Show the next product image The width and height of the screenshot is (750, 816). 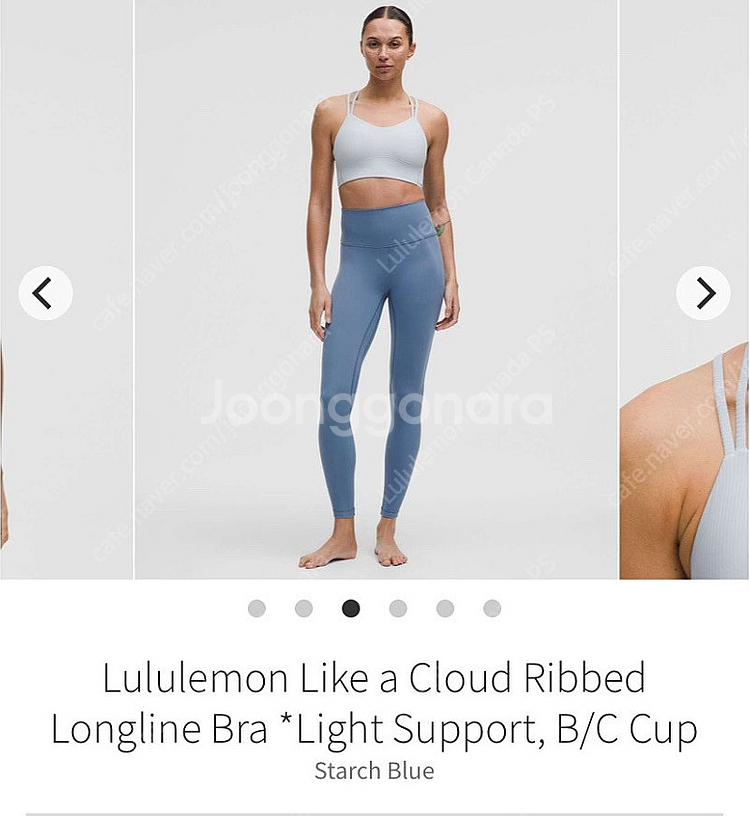(x=703, y=293)
